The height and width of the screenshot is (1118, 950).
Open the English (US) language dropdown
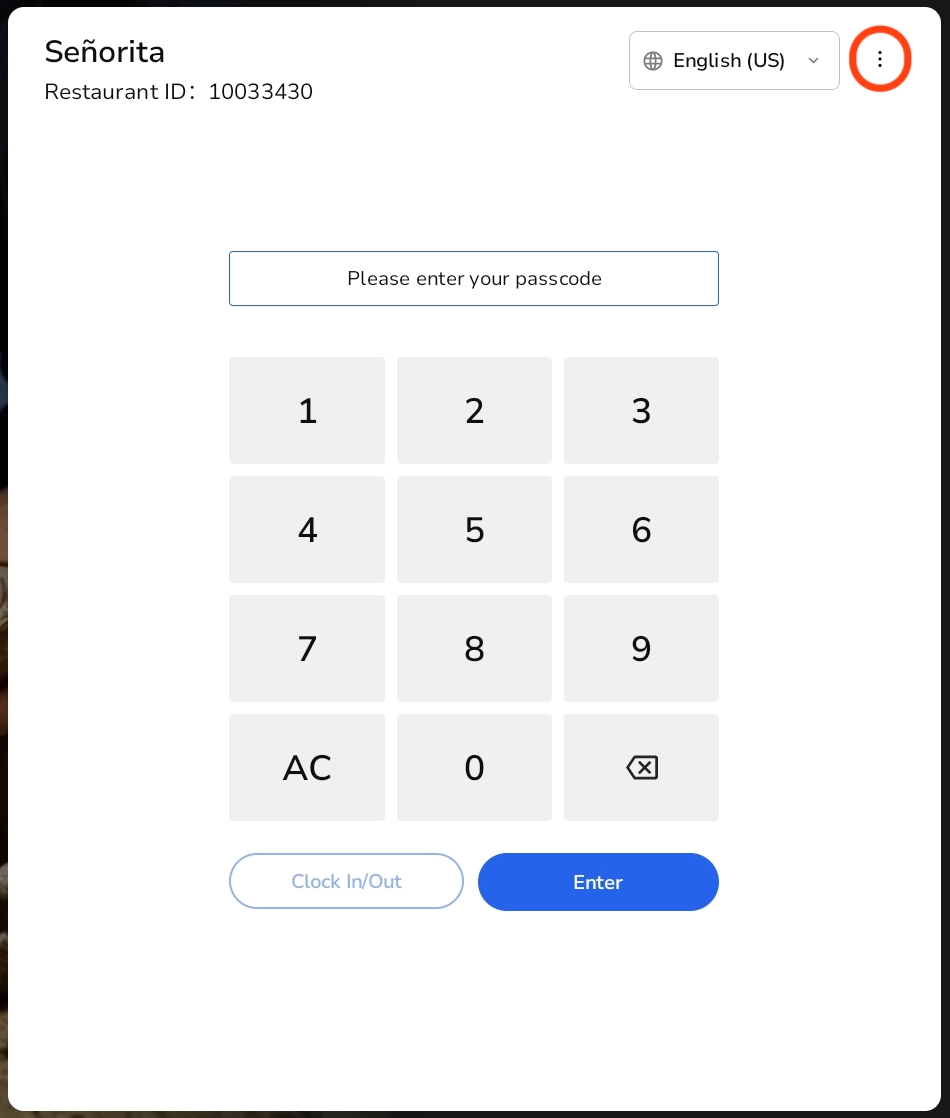pos(733,61)
